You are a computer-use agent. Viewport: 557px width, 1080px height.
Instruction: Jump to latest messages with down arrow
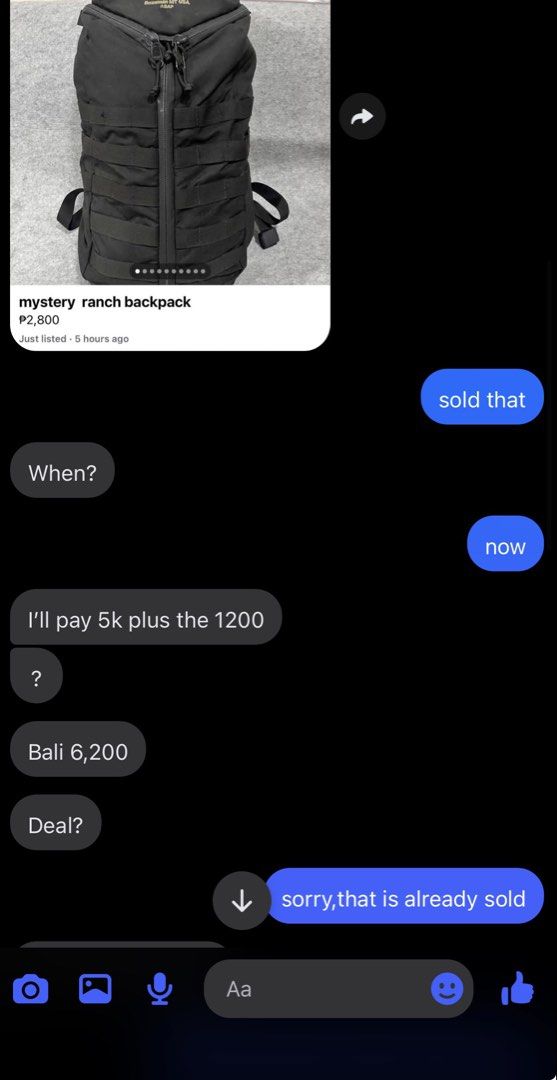click(242, 900)
